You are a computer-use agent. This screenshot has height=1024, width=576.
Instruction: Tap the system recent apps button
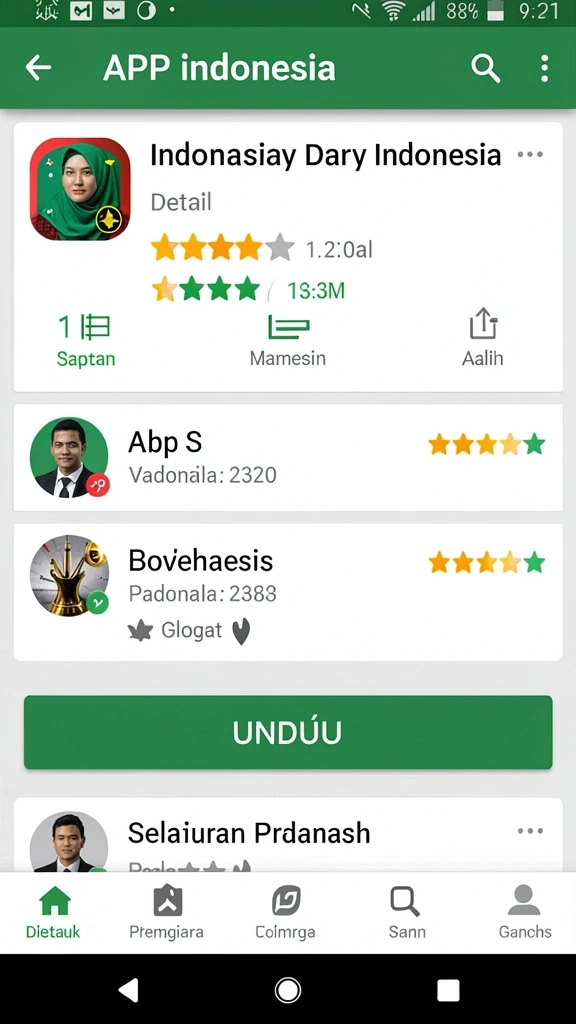tap(448, 990)
